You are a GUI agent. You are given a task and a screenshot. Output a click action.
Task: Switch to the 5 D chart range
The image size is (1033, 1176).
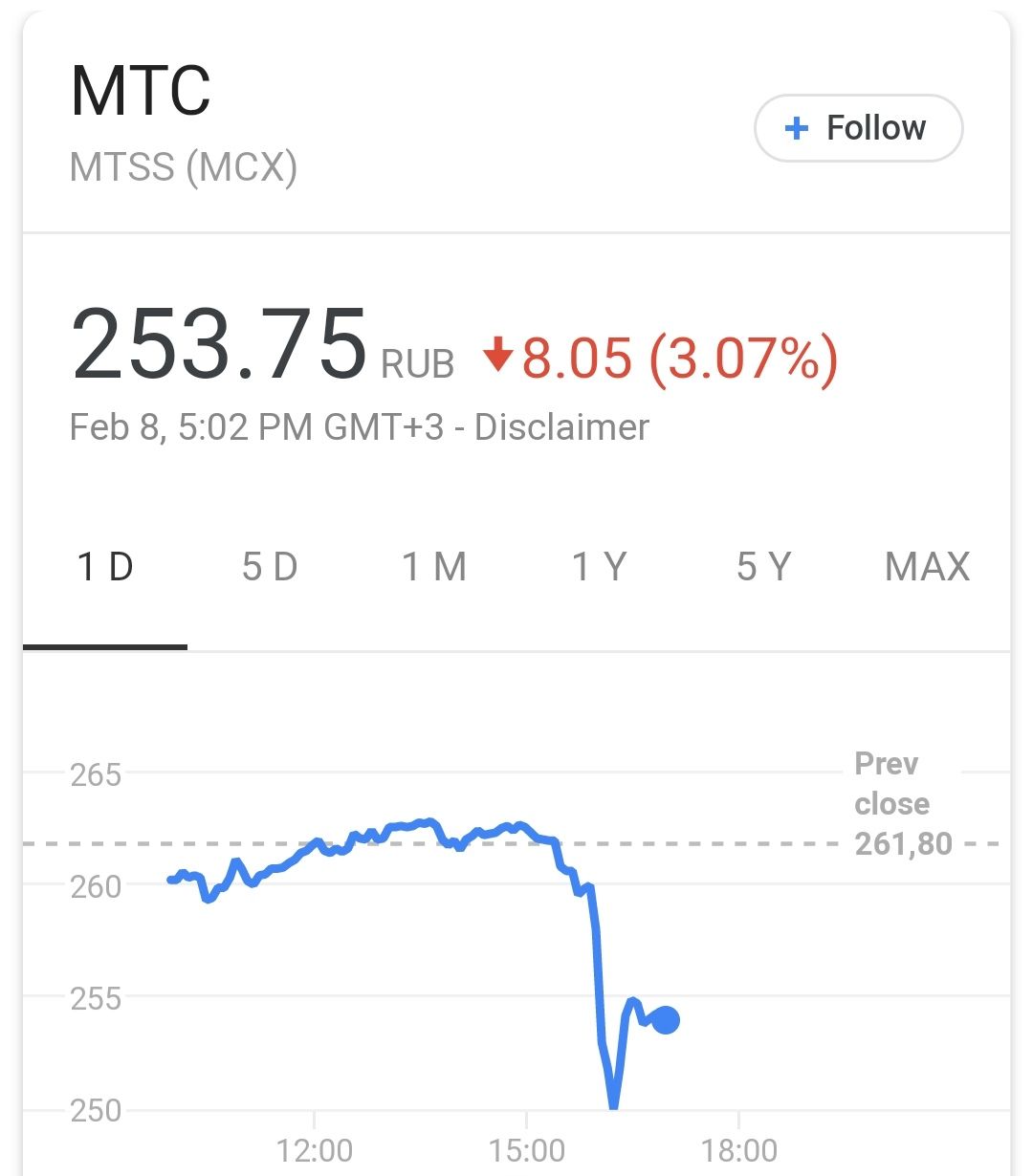coord(270,567)
